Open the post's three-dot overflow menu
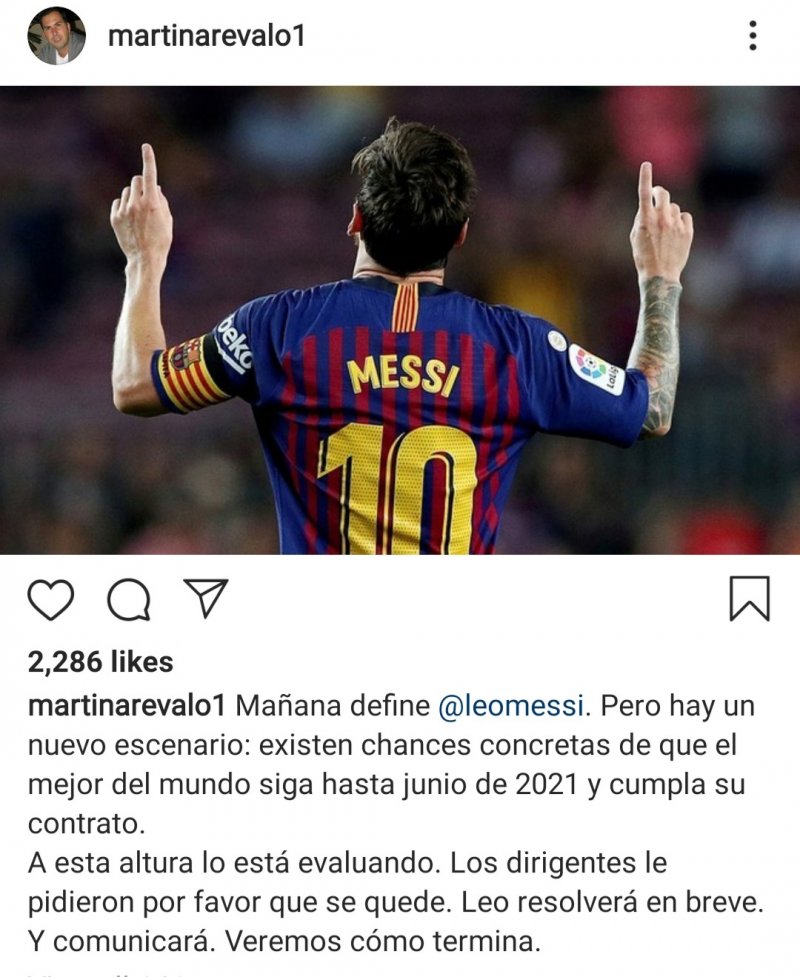This screenshot has width=800, height=977. tap(752, 36)
